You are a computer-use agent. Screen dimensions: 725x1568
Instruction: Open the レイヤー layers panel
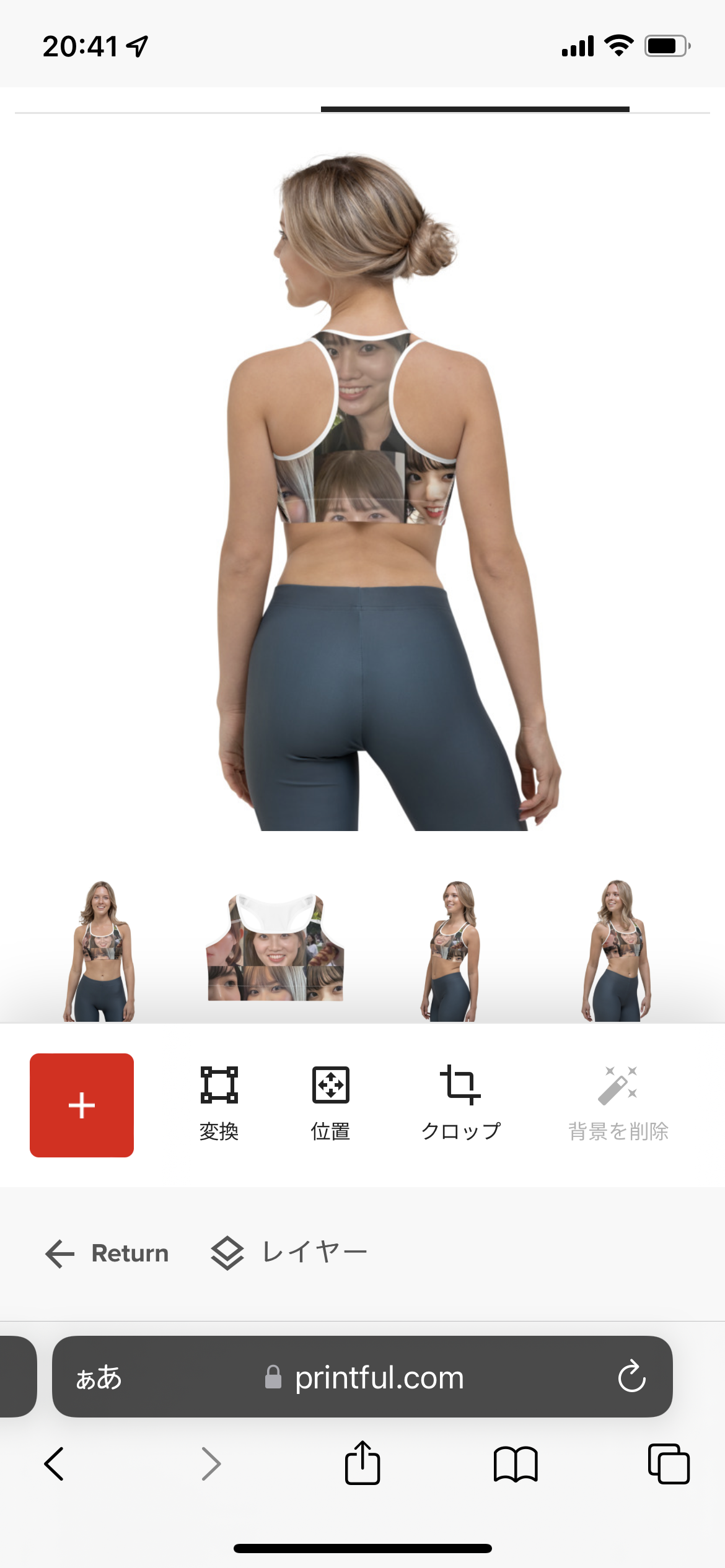point(289,1252)
